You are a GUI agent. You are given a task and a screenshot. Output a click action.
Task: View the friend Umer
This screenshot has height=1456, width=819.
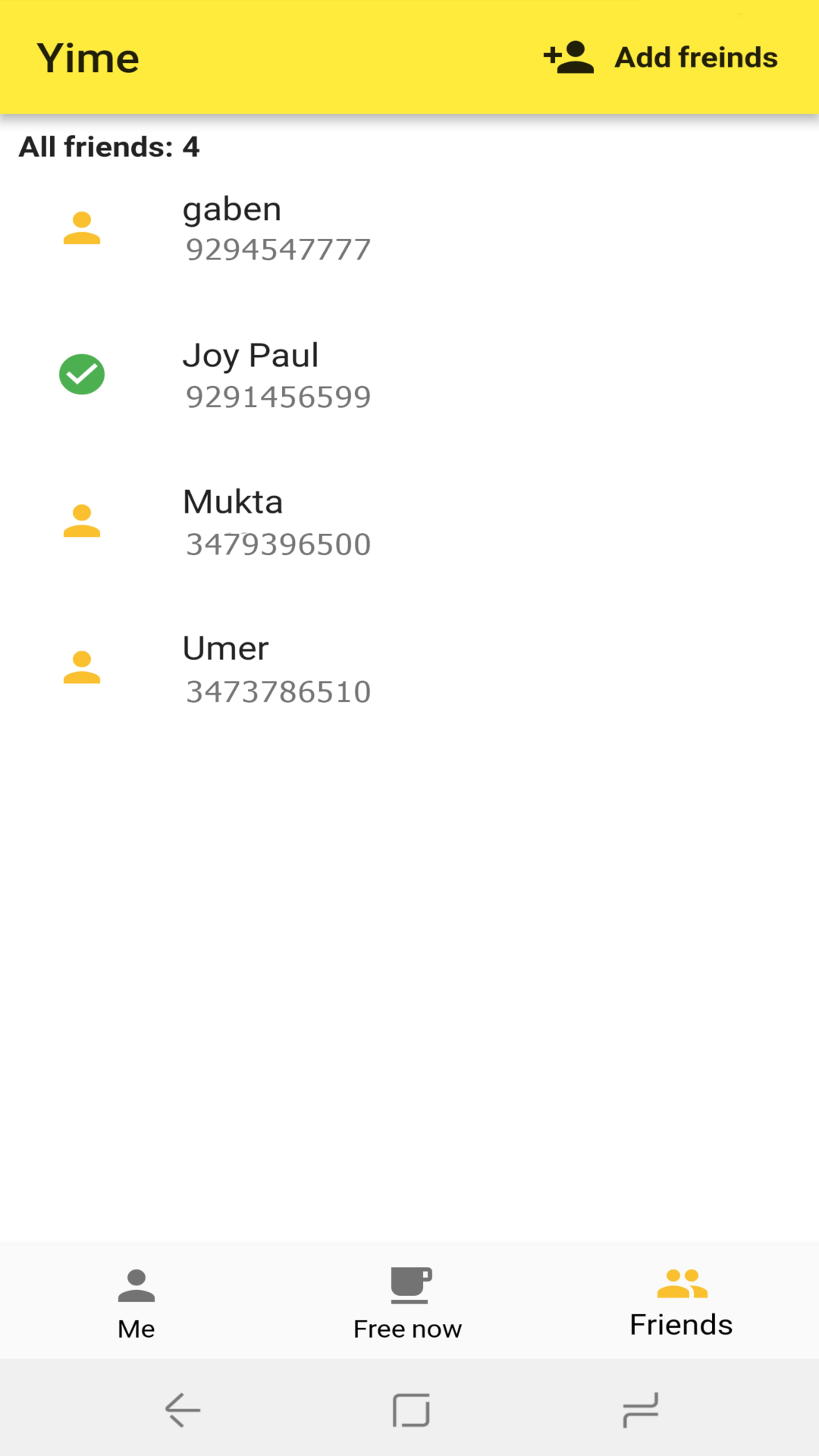(409, 669)
